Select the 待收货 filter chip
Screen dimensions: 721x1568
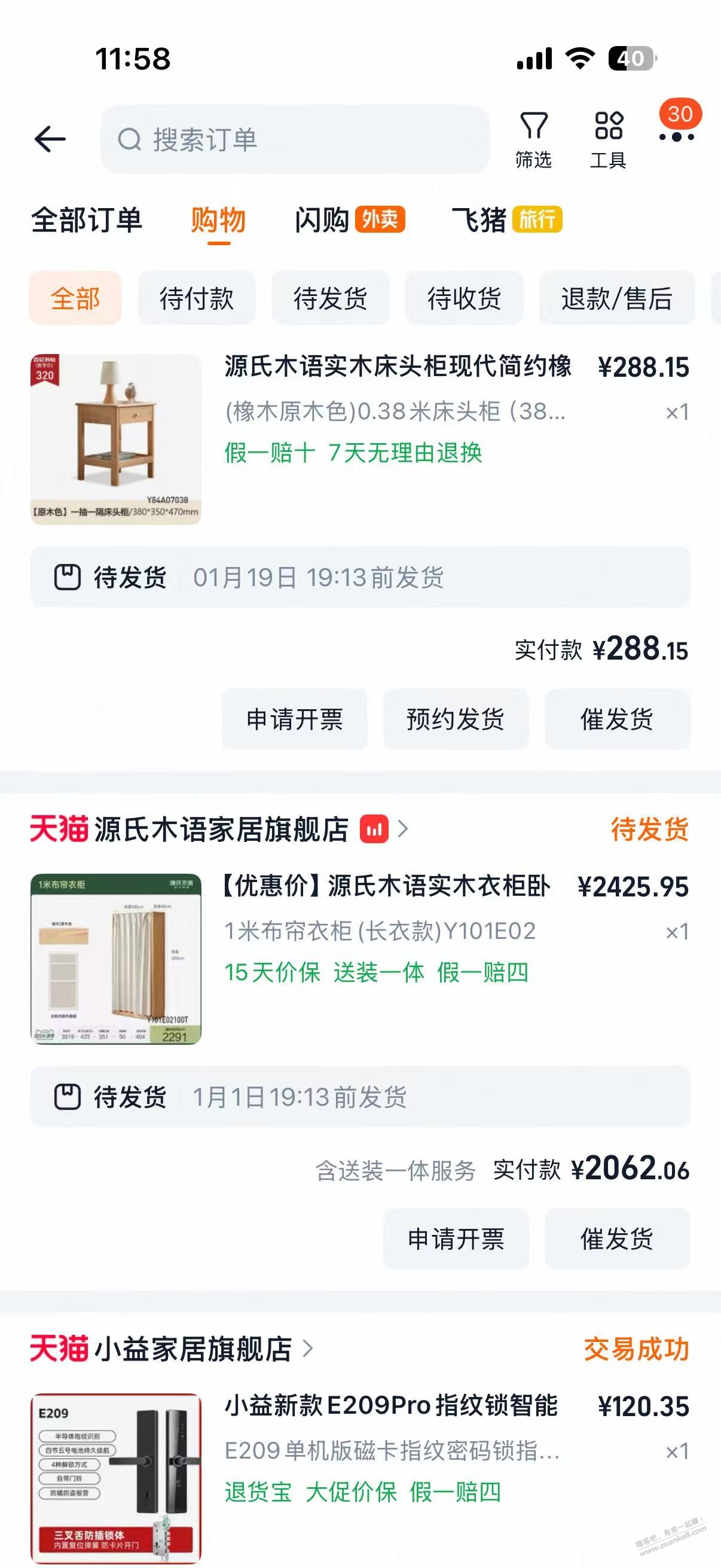[464, 298]
